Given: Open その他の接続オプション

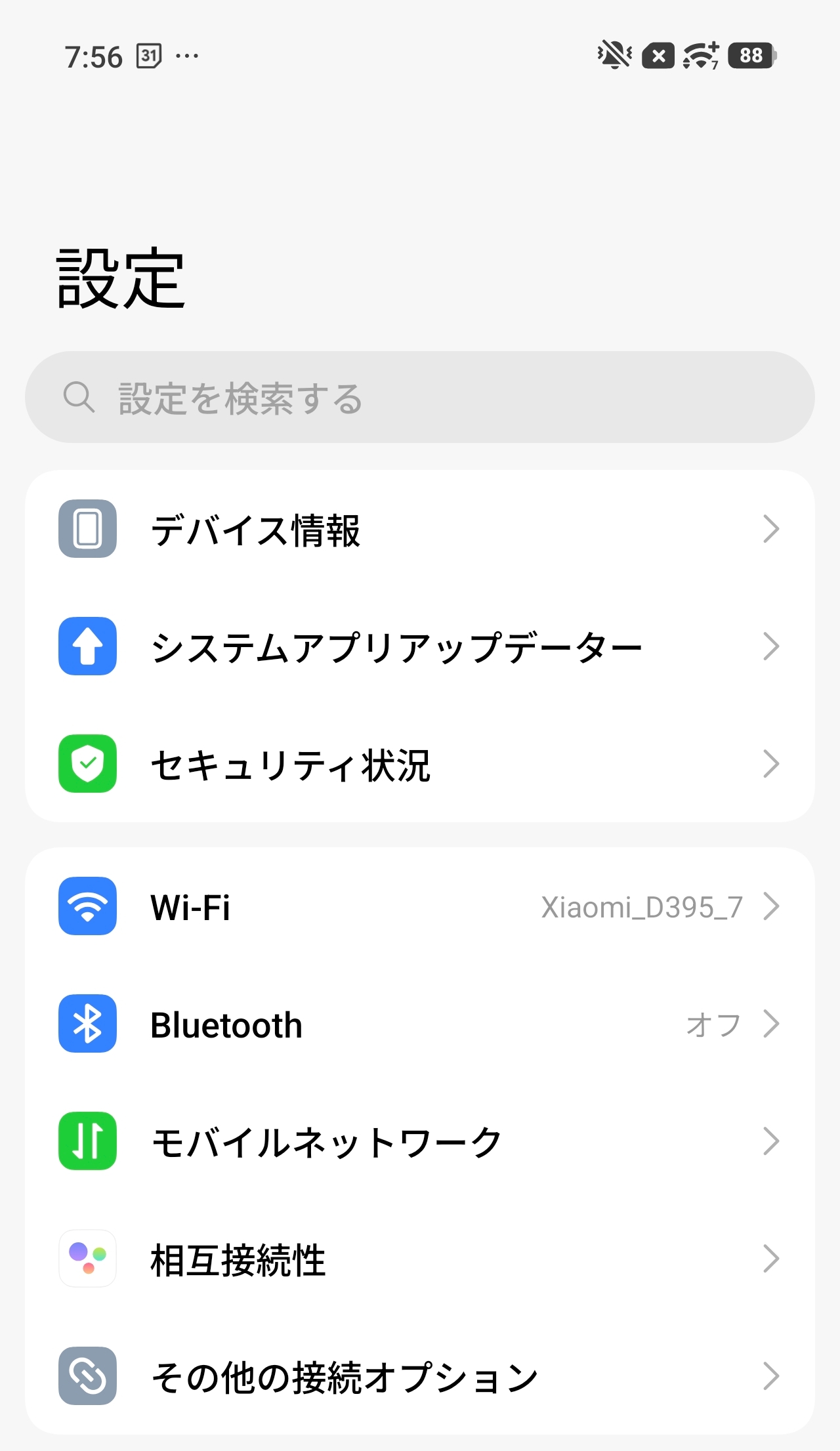Looking at the screenshot, I should click(420, 1376).
